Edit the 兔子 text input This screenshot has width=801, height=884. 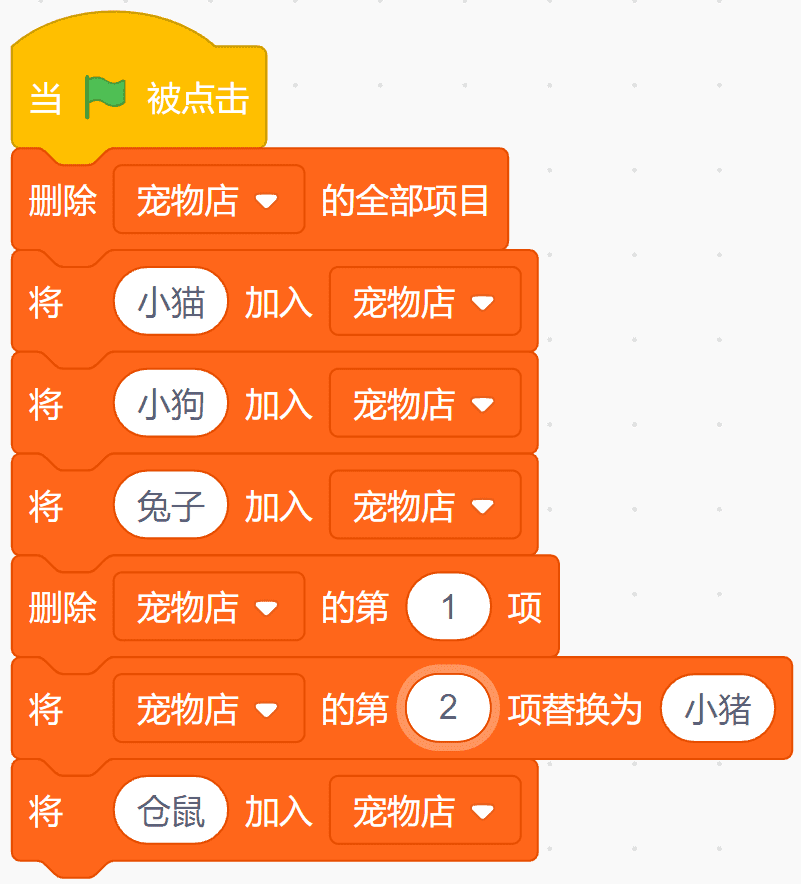(171, 505)
